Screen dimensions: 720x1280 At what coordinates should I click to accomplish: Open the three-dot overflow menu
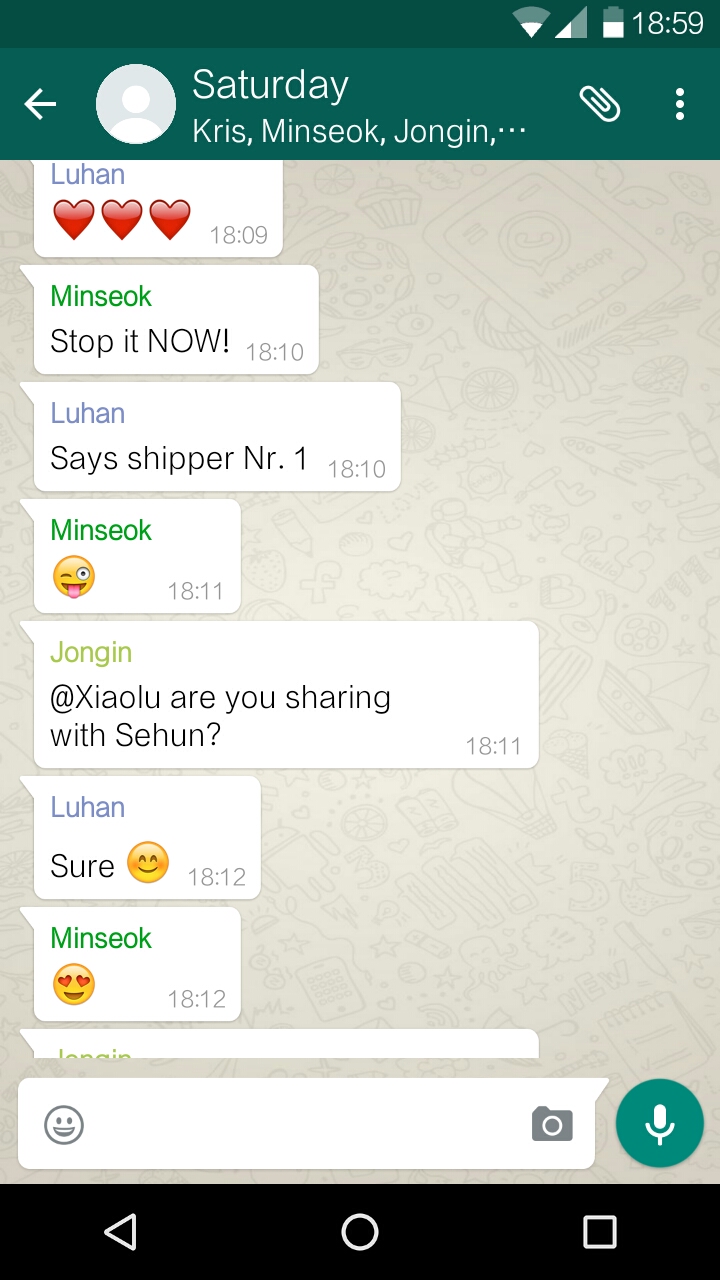680,104
